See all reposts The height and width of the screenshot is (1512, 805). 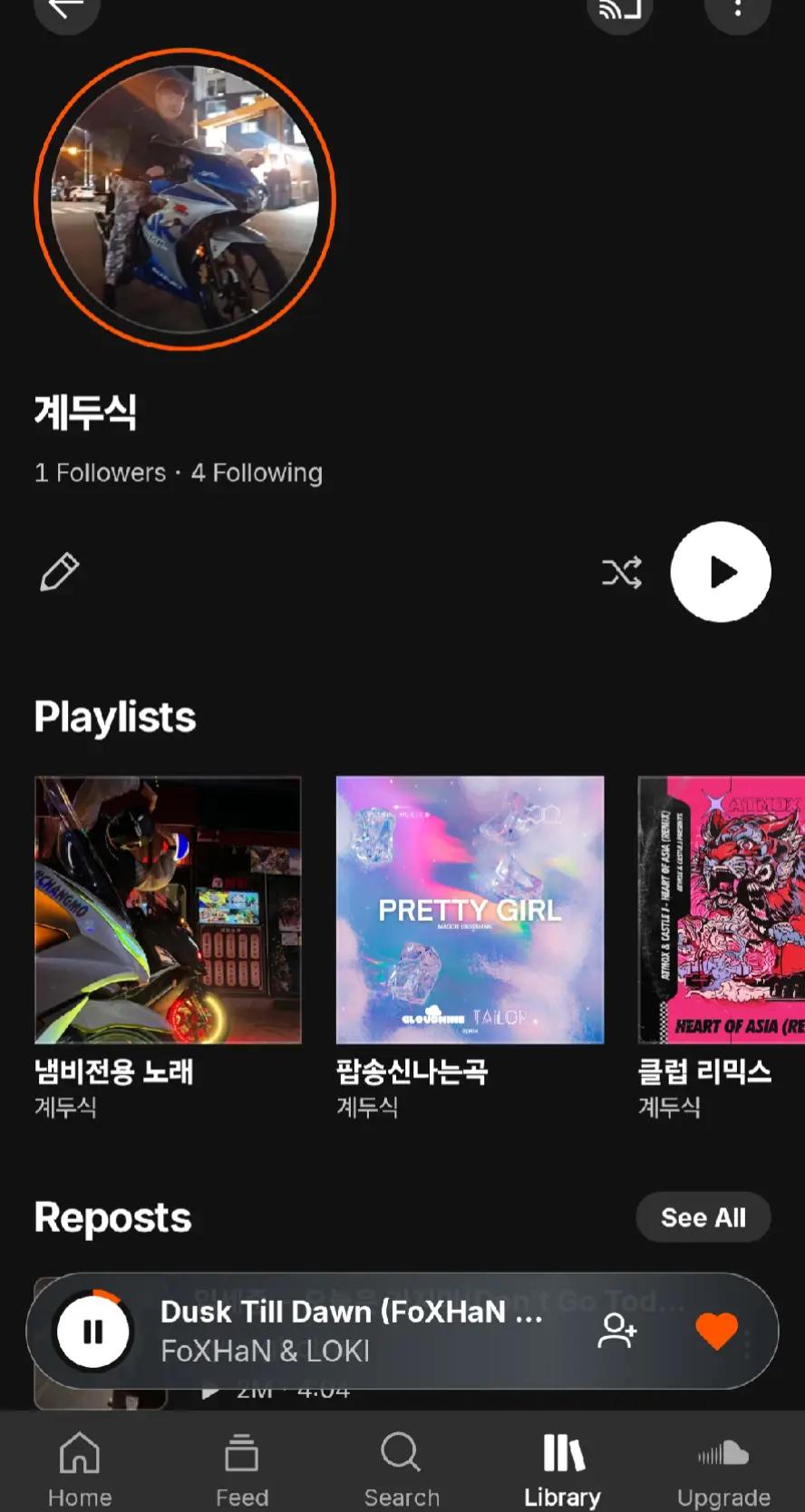coord(703,1217)
